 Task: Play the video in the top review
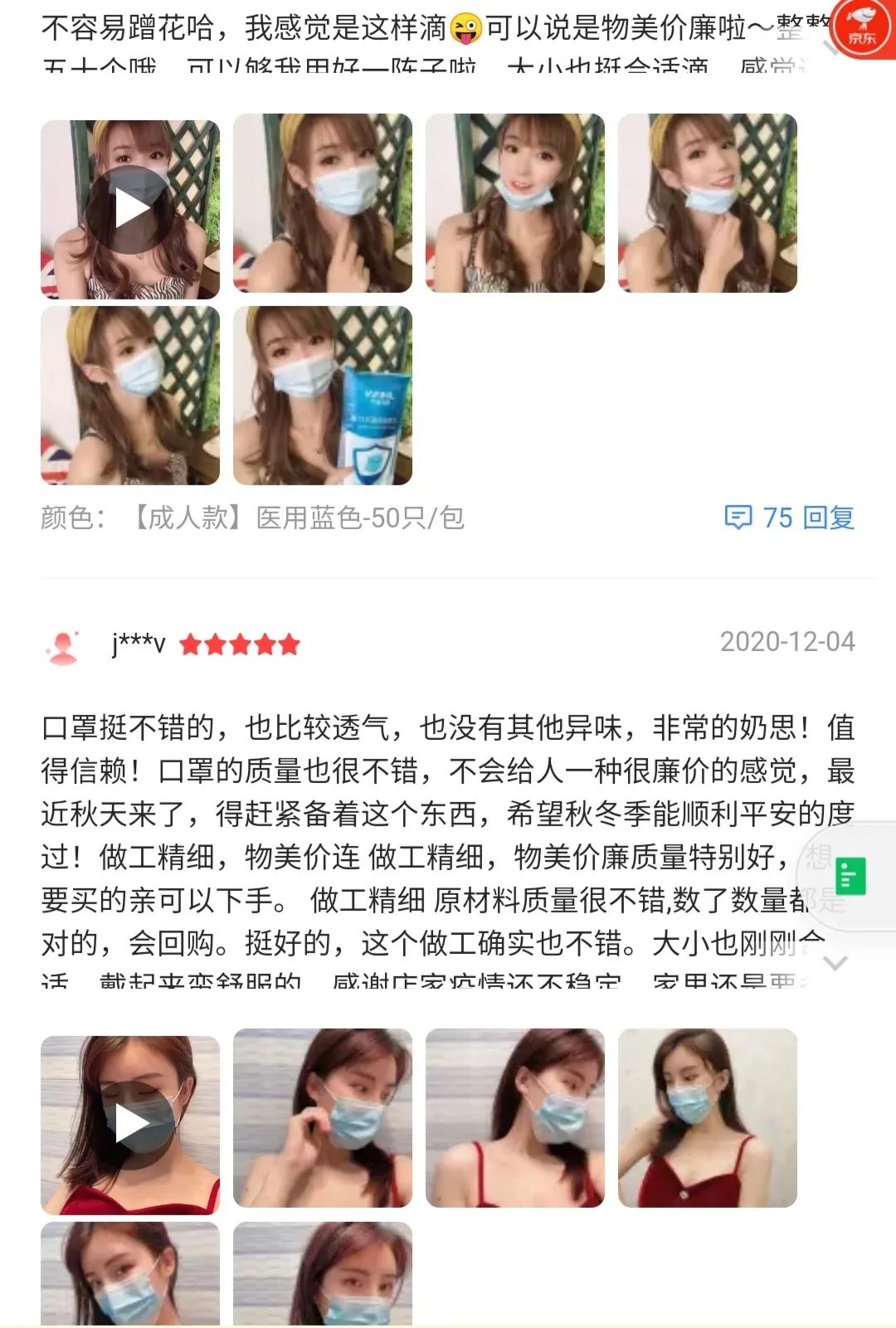pos(130,208)
